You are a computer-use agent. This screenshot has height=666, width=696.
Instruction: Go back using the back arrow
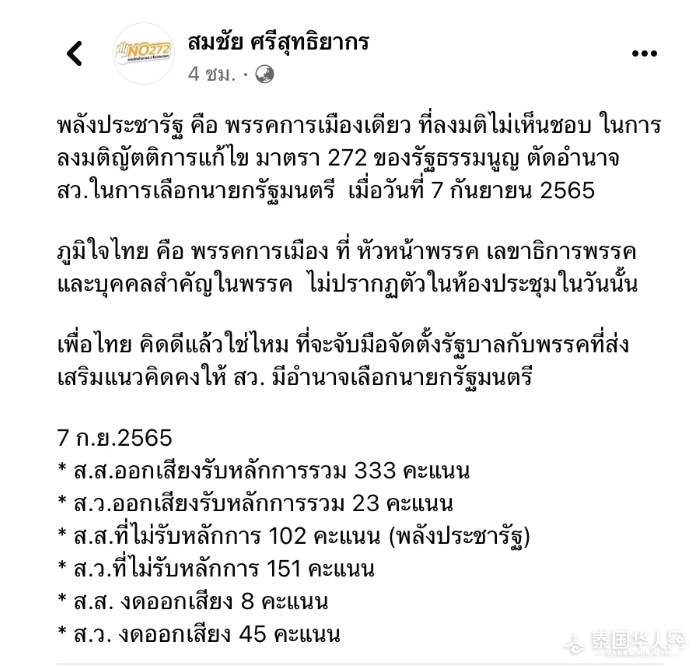pos(75,53)
